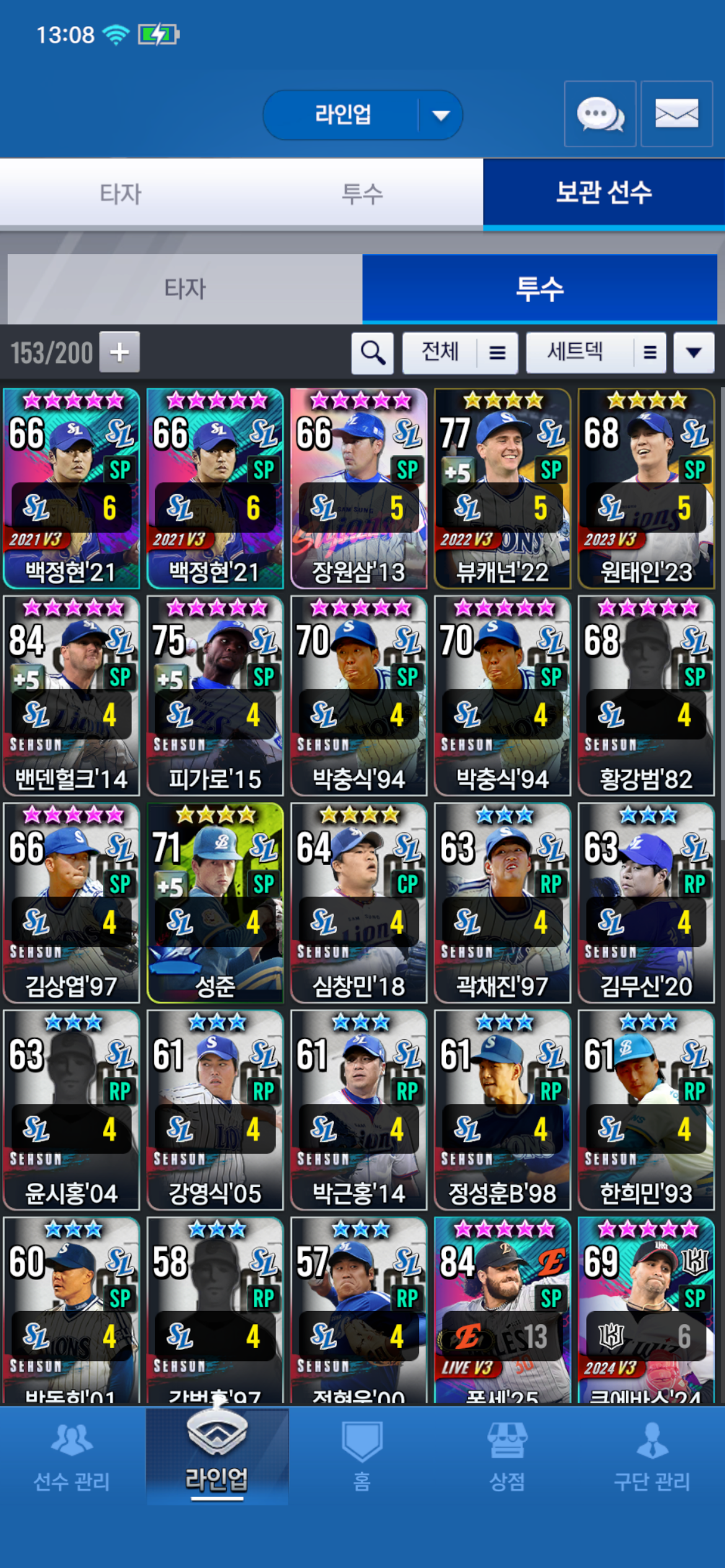Go to the 홈 tab

pos(362,1455)
